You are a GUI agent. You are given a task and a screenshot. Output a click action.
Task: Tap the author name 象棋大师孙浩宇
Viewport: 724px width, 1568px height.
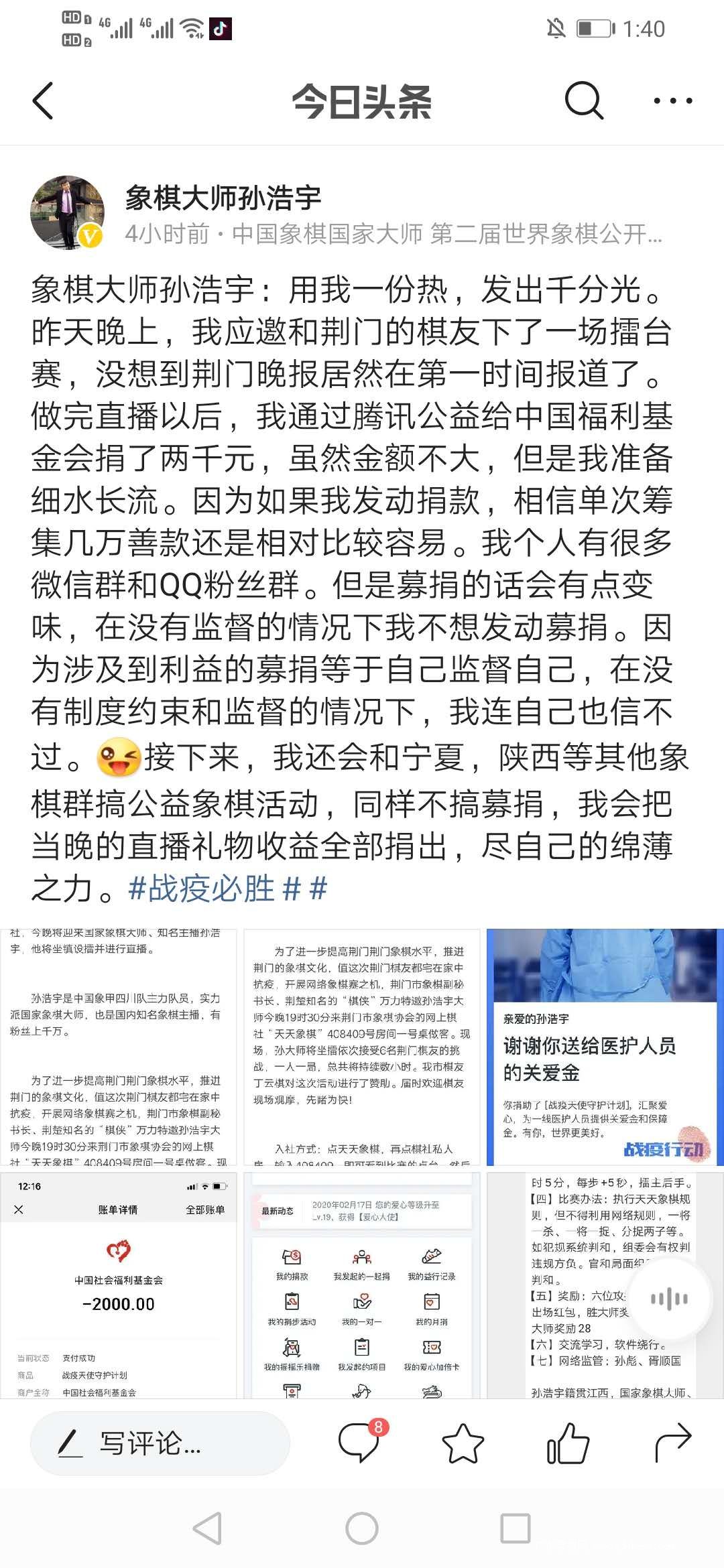click(223, 198)
